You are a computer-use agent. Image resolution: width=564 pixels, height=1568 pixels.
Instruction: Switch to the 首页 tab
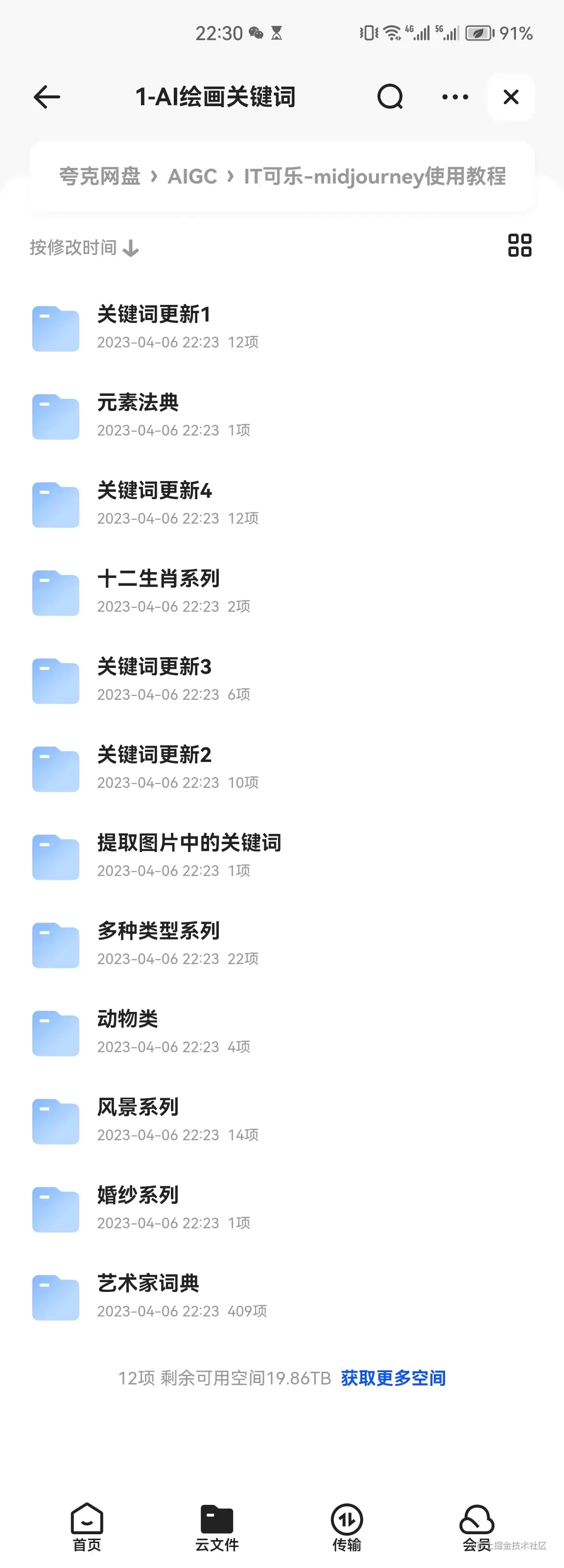click(x=87, y=1527)
